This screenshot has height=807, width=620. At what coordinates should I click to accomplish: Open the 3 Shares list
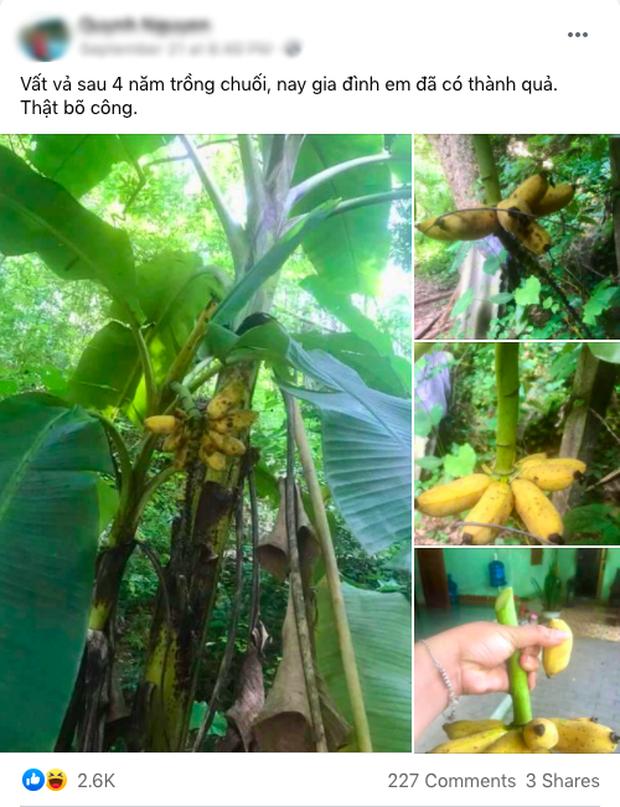point(563,781)
